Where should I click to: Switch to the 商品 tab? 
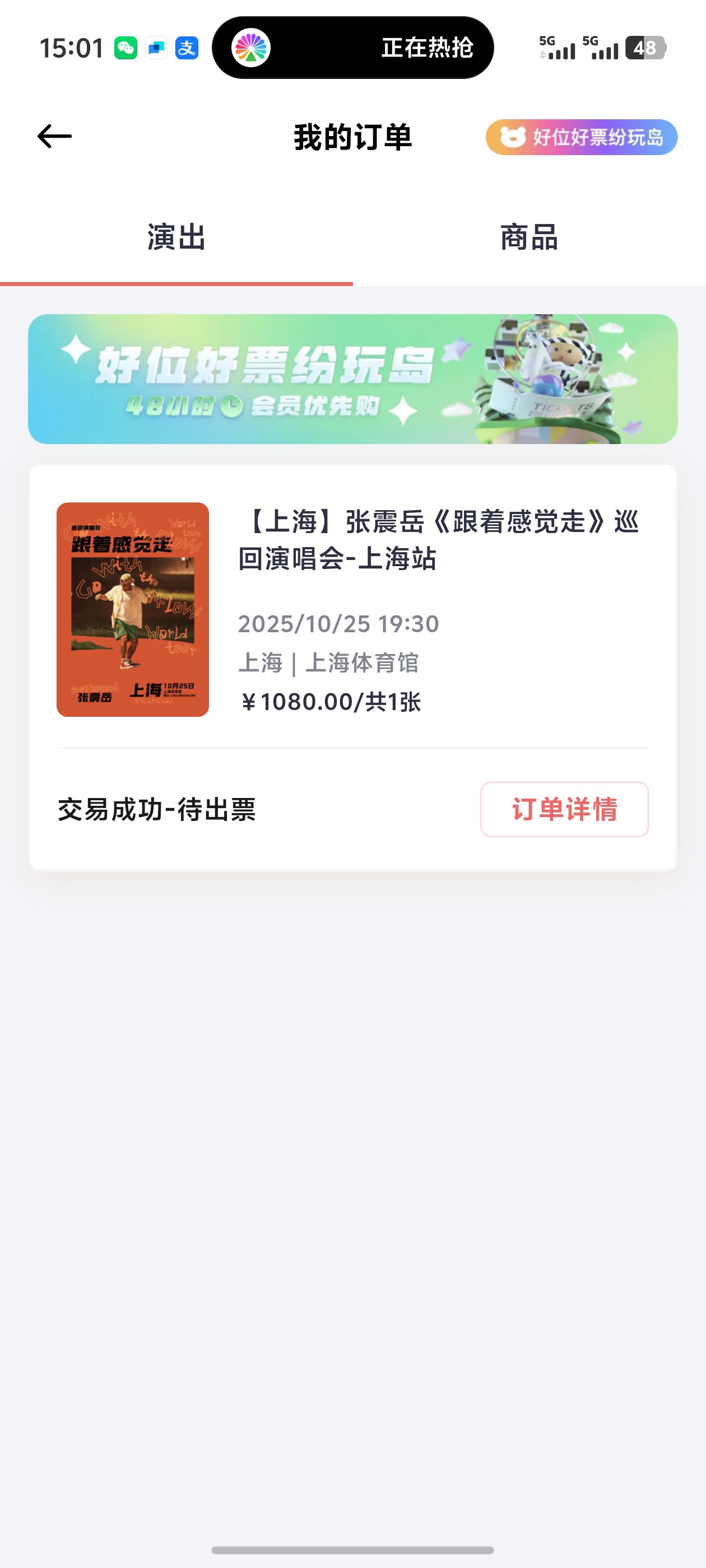tap(529, 237)
